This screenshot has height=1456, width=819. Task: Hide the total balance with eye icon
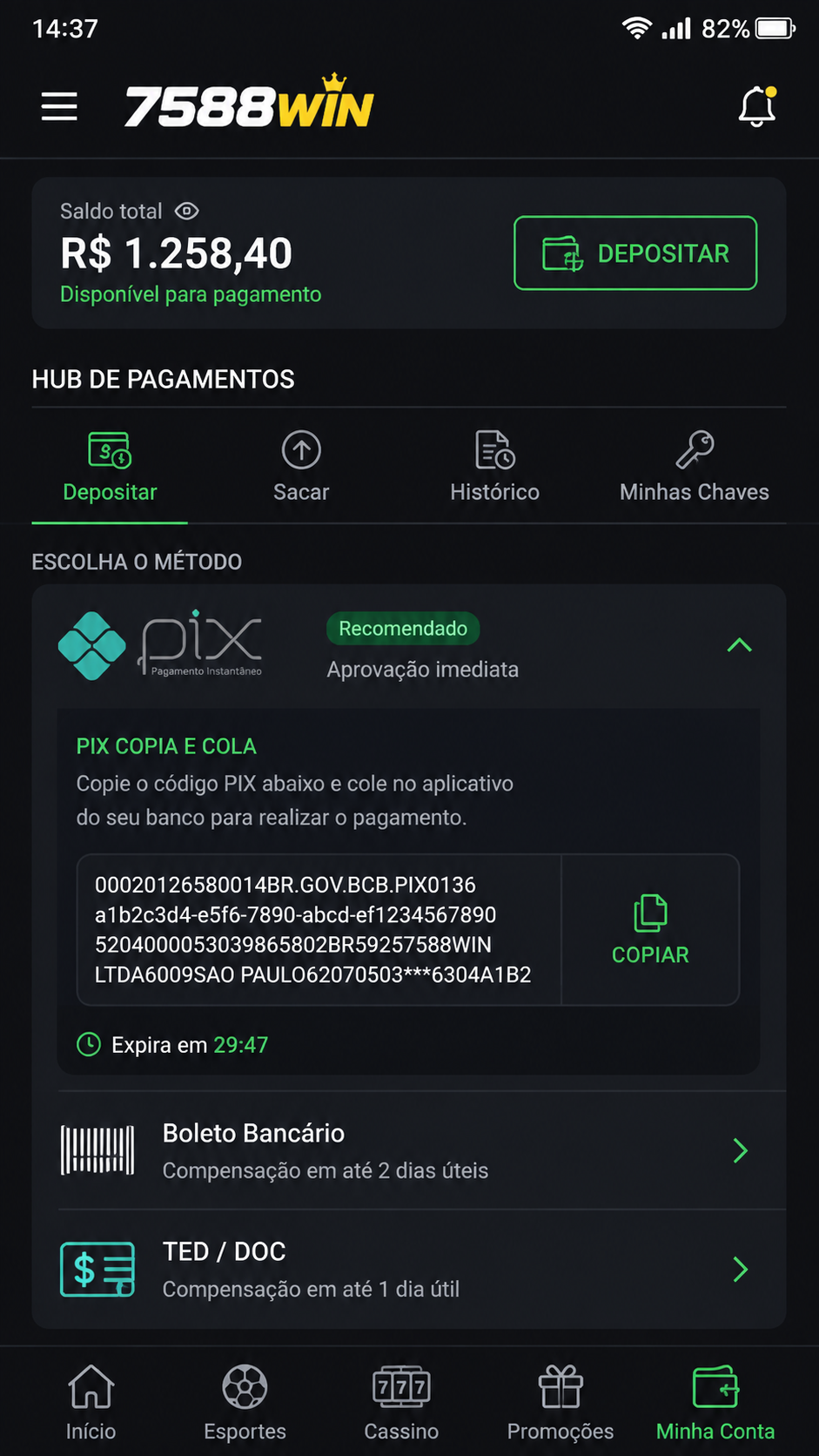tap(187, 211)
